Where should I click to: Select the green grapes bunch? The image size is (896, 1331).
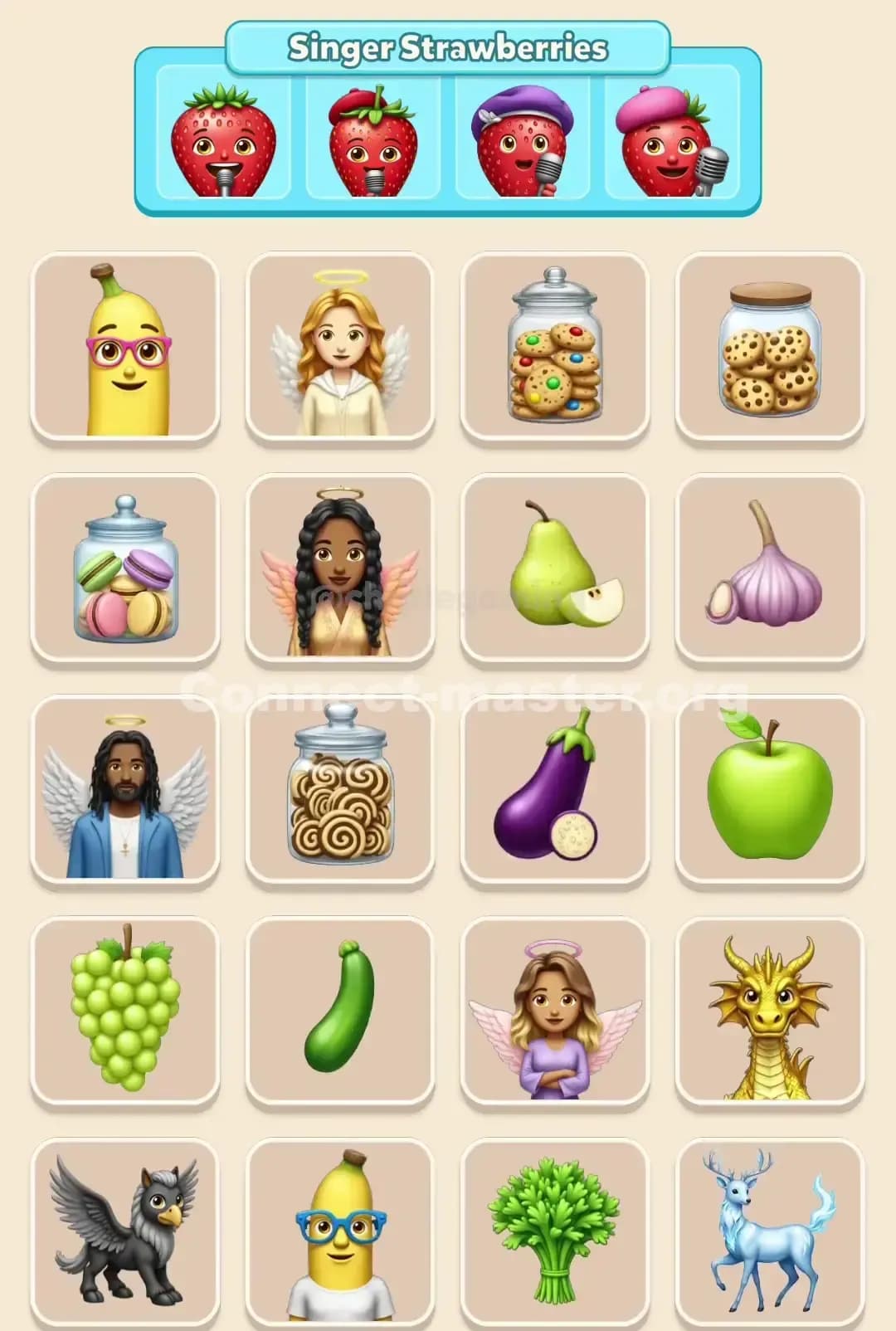tap(125, 1012)
